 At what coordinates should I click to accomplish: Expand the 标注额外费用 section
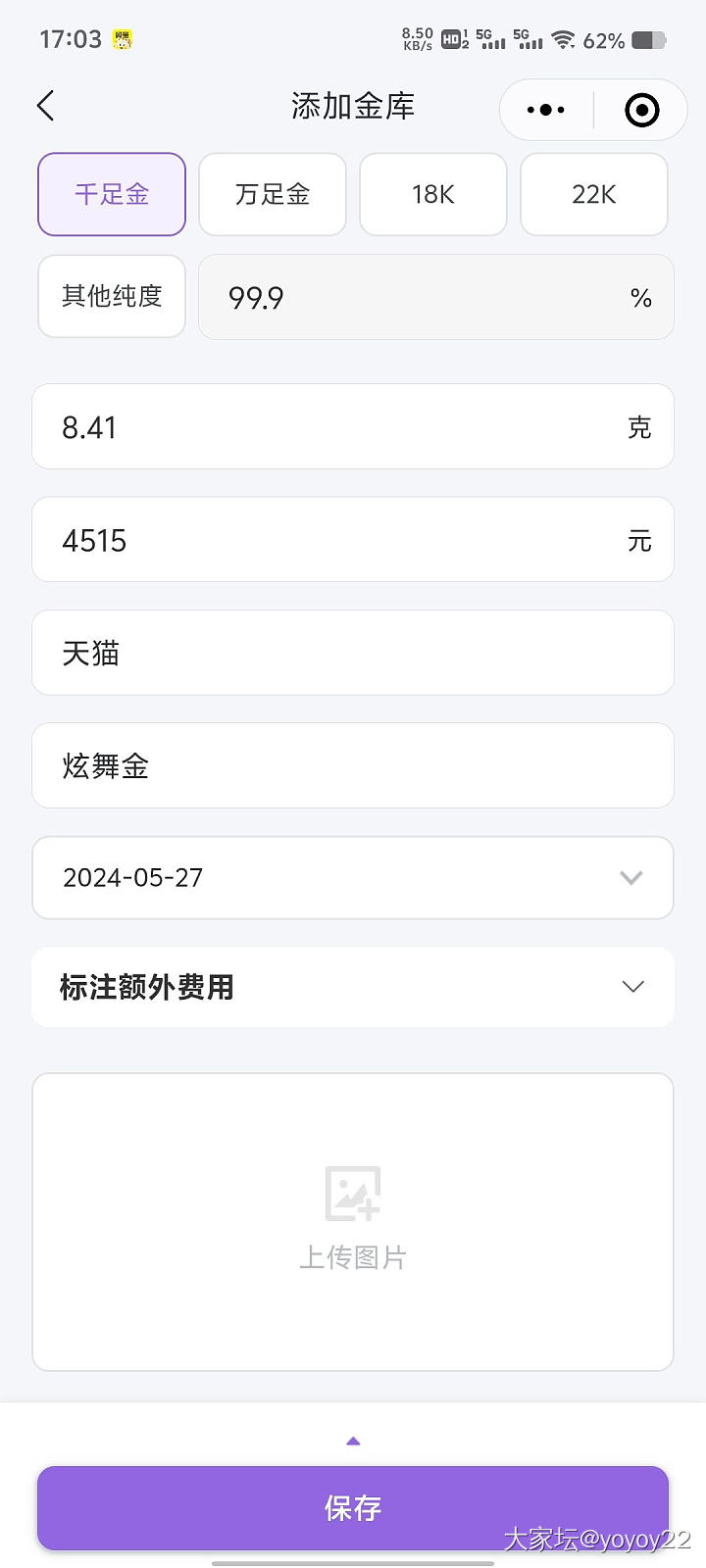(353, 987)
